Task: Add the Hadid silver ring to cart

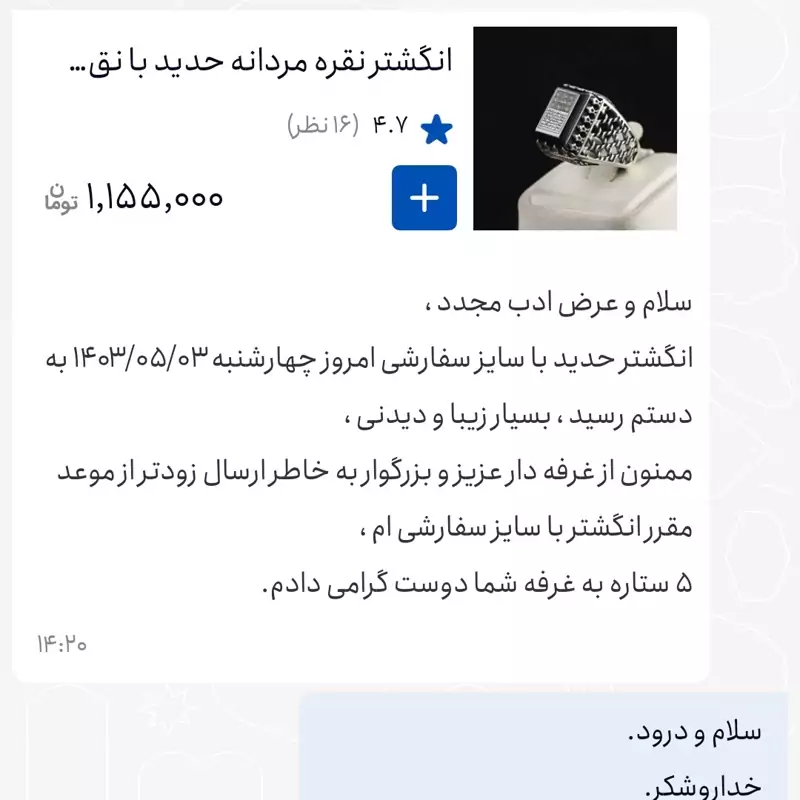Action: tap(424, 198)
